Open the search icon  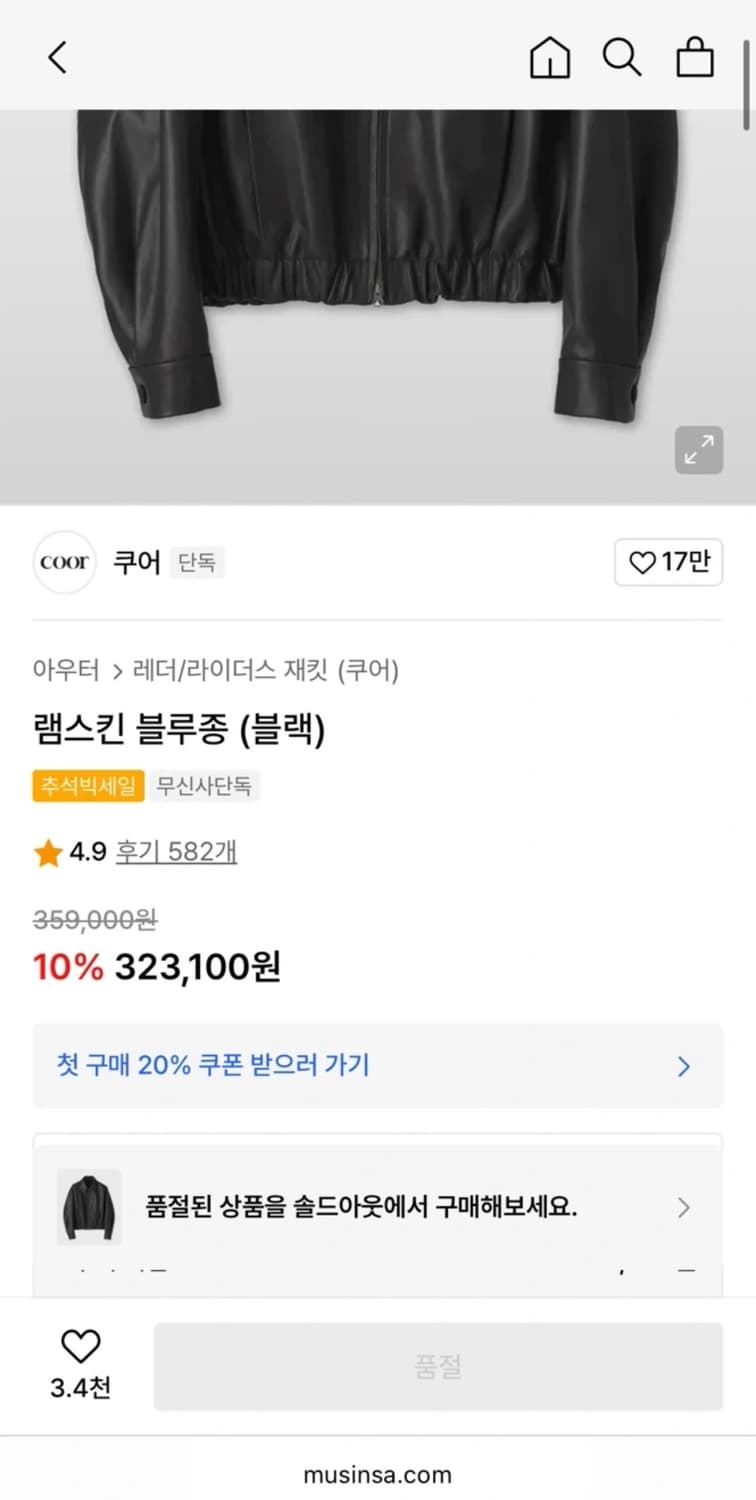623,57
